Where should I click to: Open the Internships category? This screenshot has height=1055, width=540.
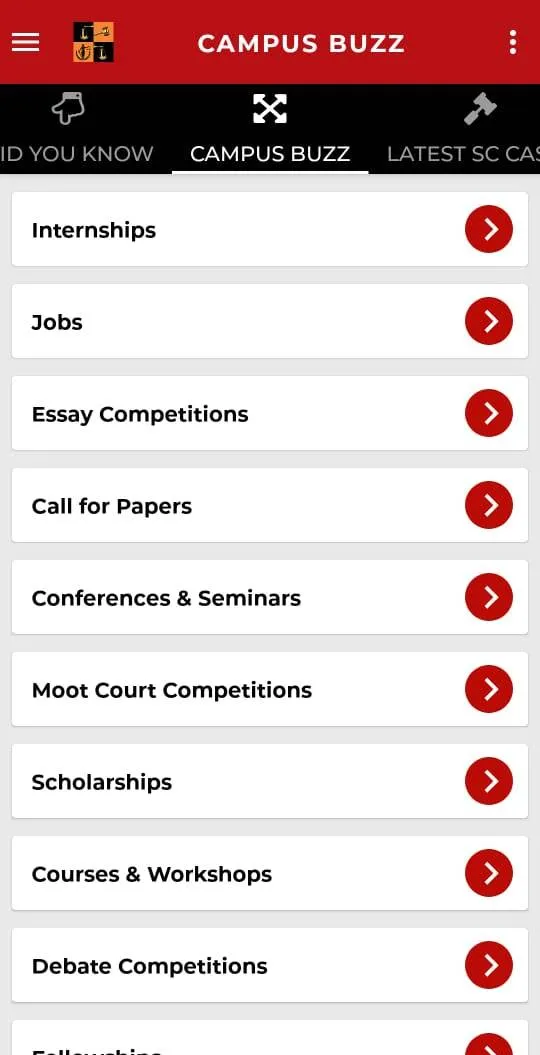click(x=270, y=229)
